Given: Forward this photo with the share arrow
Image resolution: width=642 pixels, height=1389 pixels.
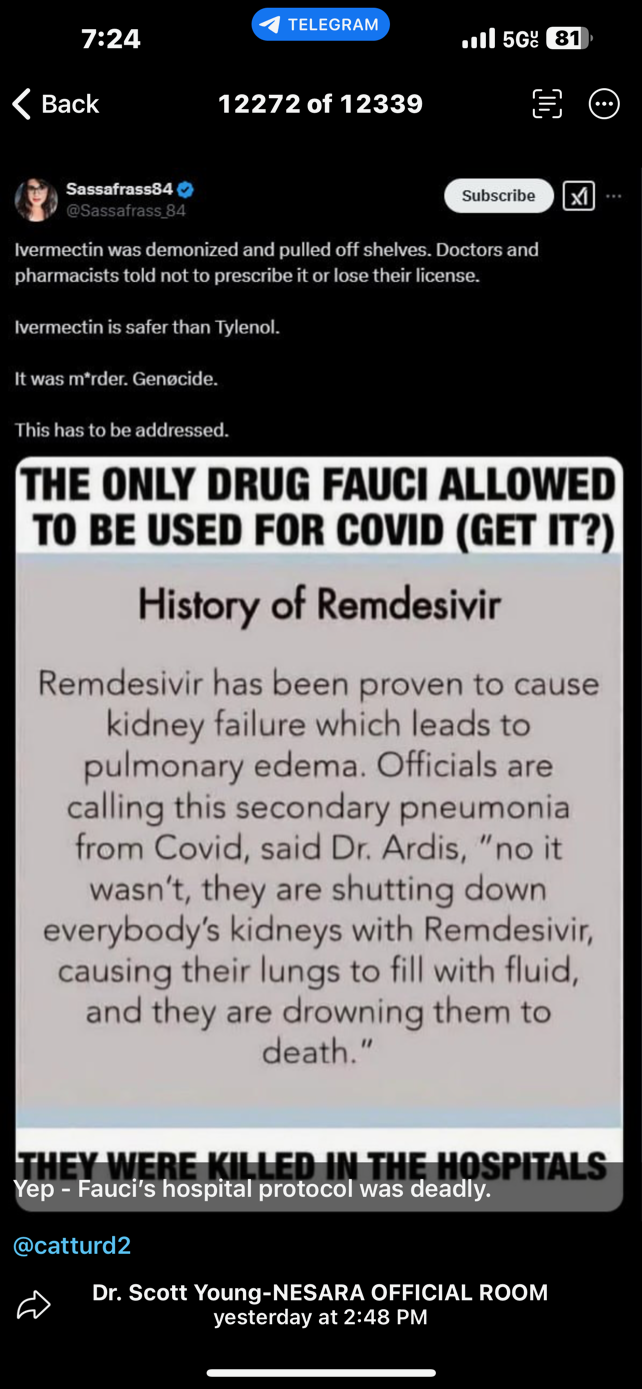Looking at the screenshot, I should click(x=34, y=1305).
